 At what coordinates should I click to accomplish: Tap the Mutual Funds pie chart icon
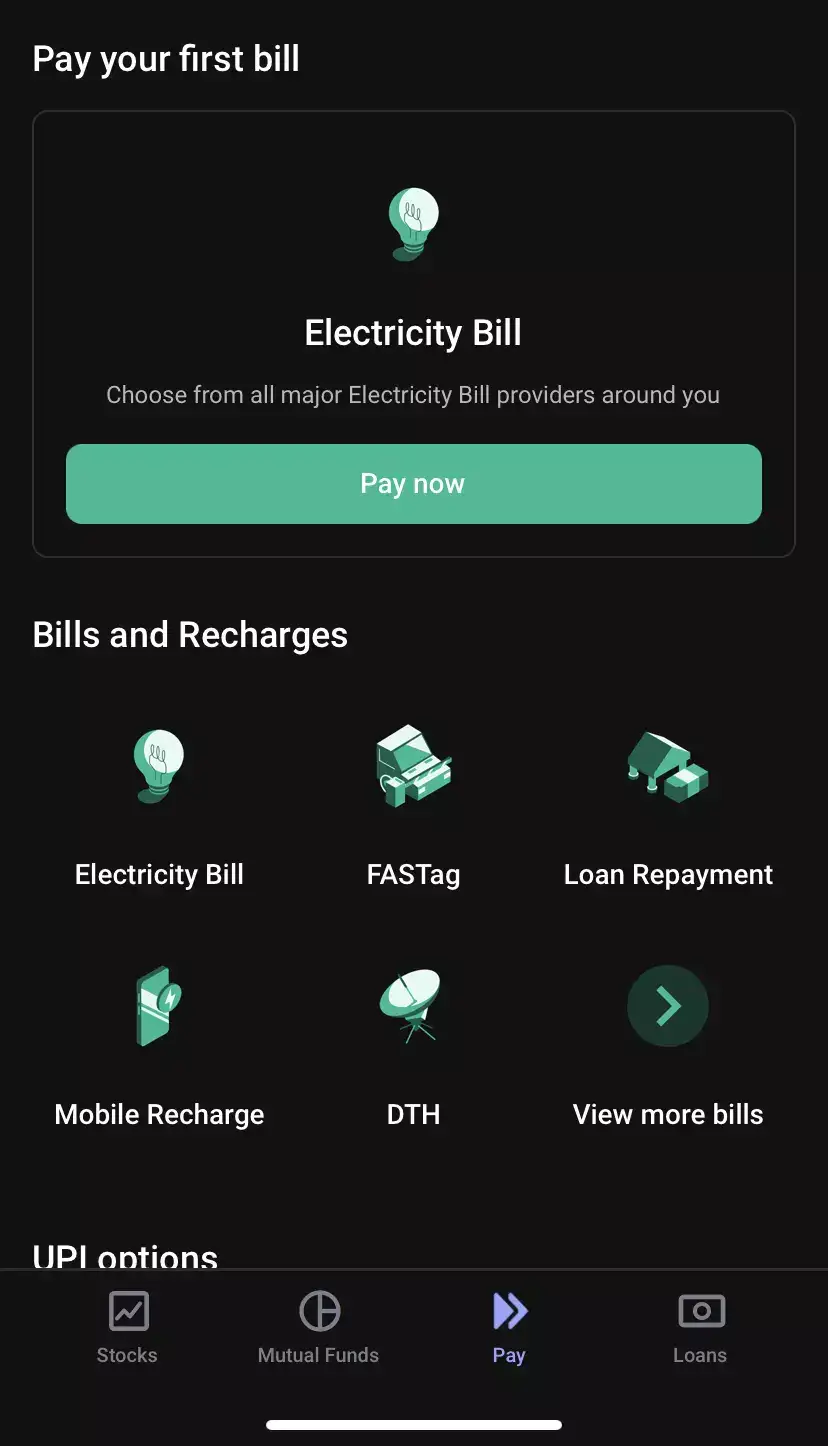pos(318,1310)
